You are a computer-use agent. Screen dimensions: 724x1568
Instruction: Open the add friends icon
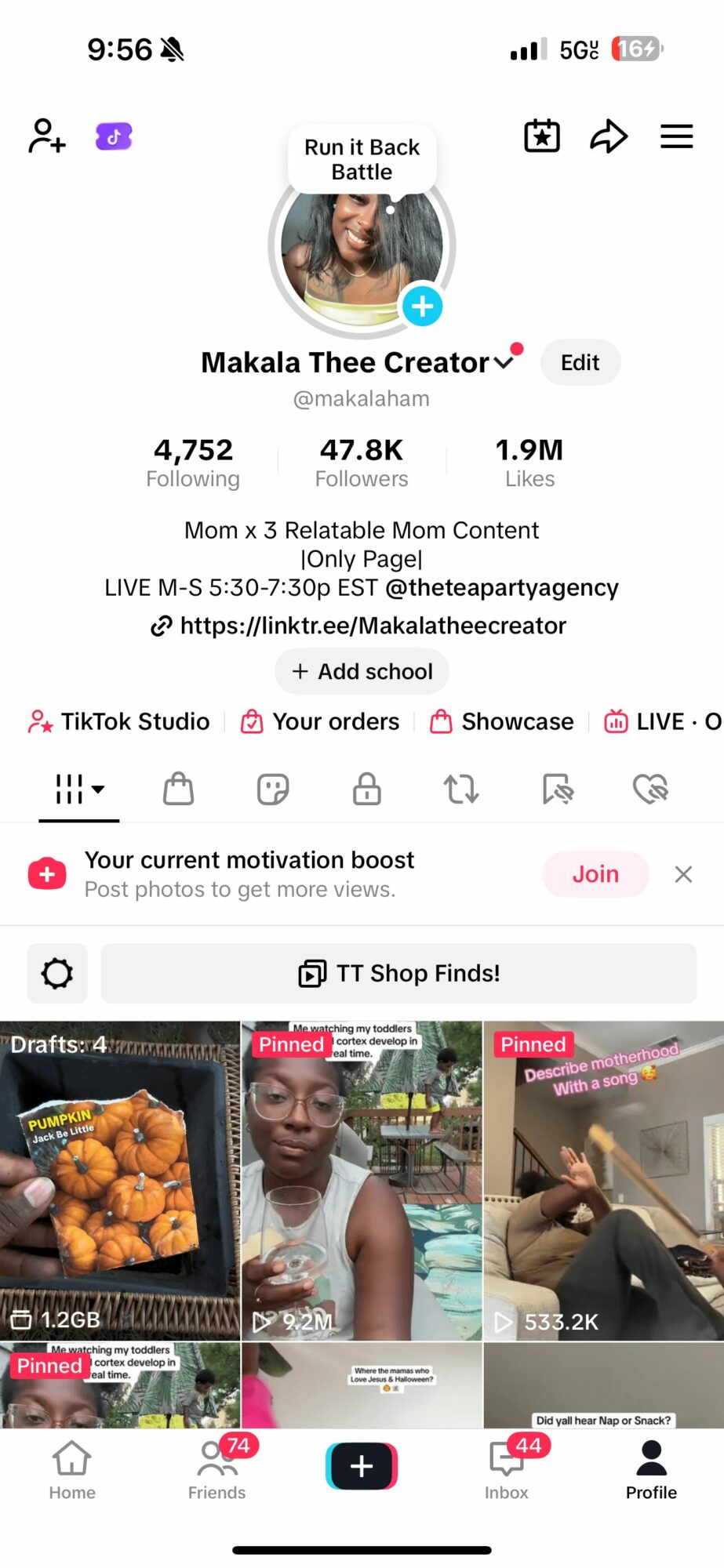tap(46, 136)
